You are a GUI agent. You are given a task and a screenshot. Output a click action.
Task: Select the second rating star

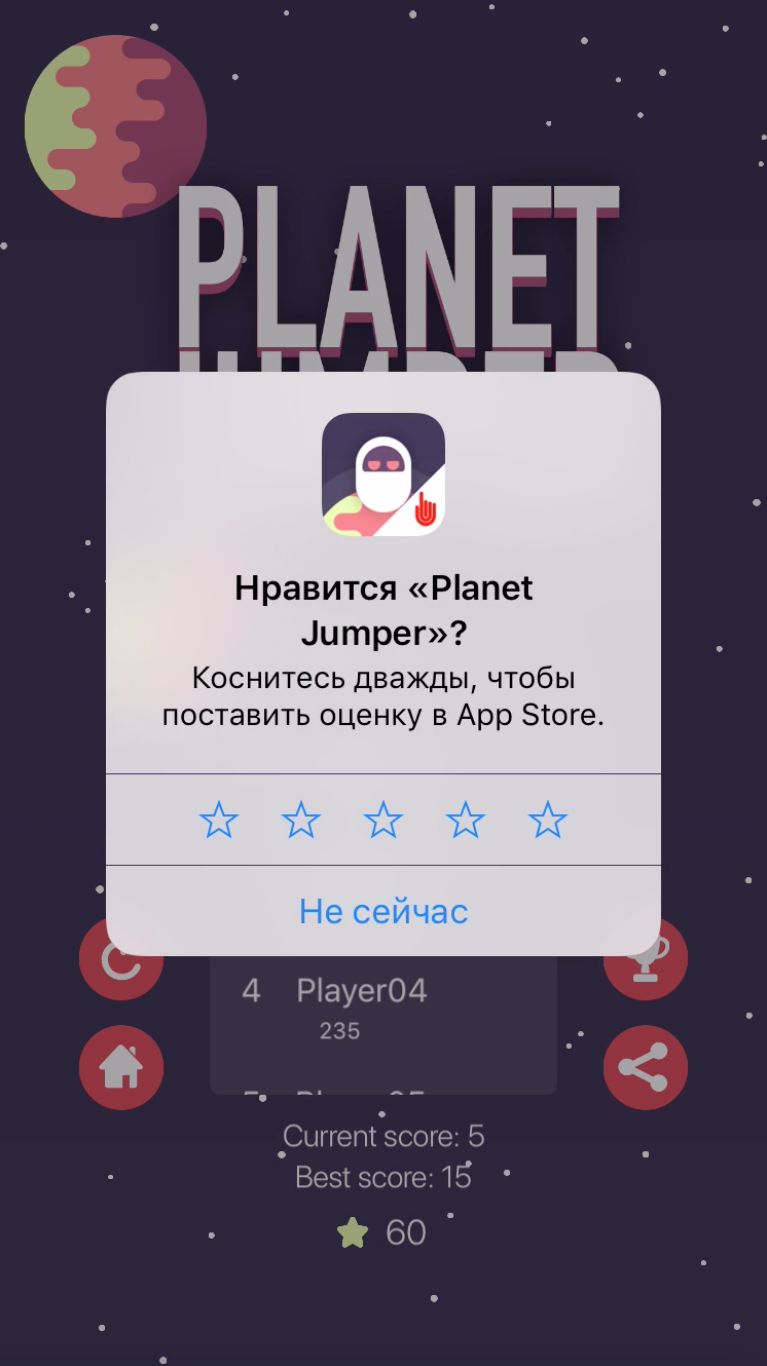(x=301, y=821)
